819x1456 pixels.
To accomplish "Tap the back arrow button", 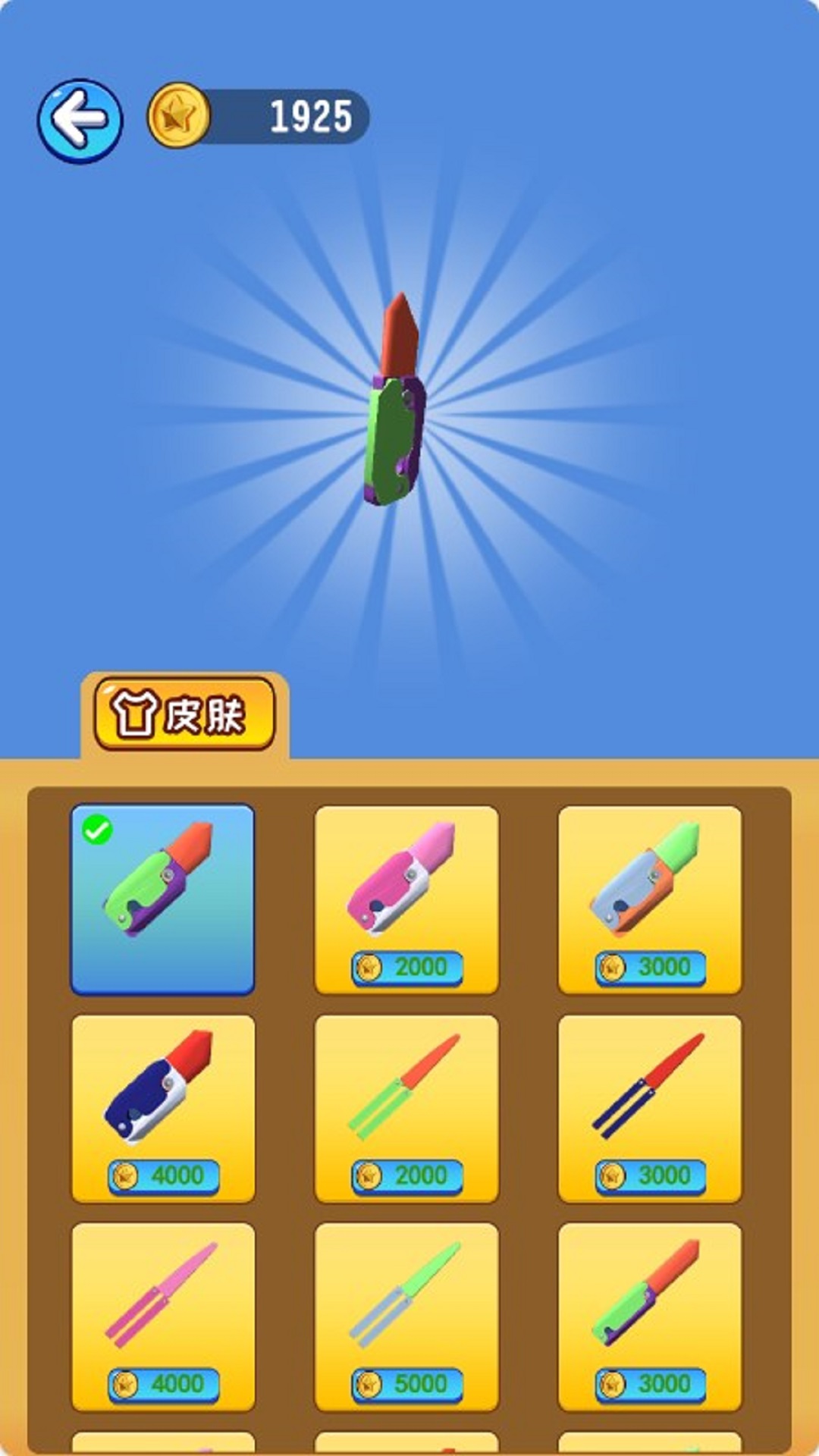I will (80, 121).
